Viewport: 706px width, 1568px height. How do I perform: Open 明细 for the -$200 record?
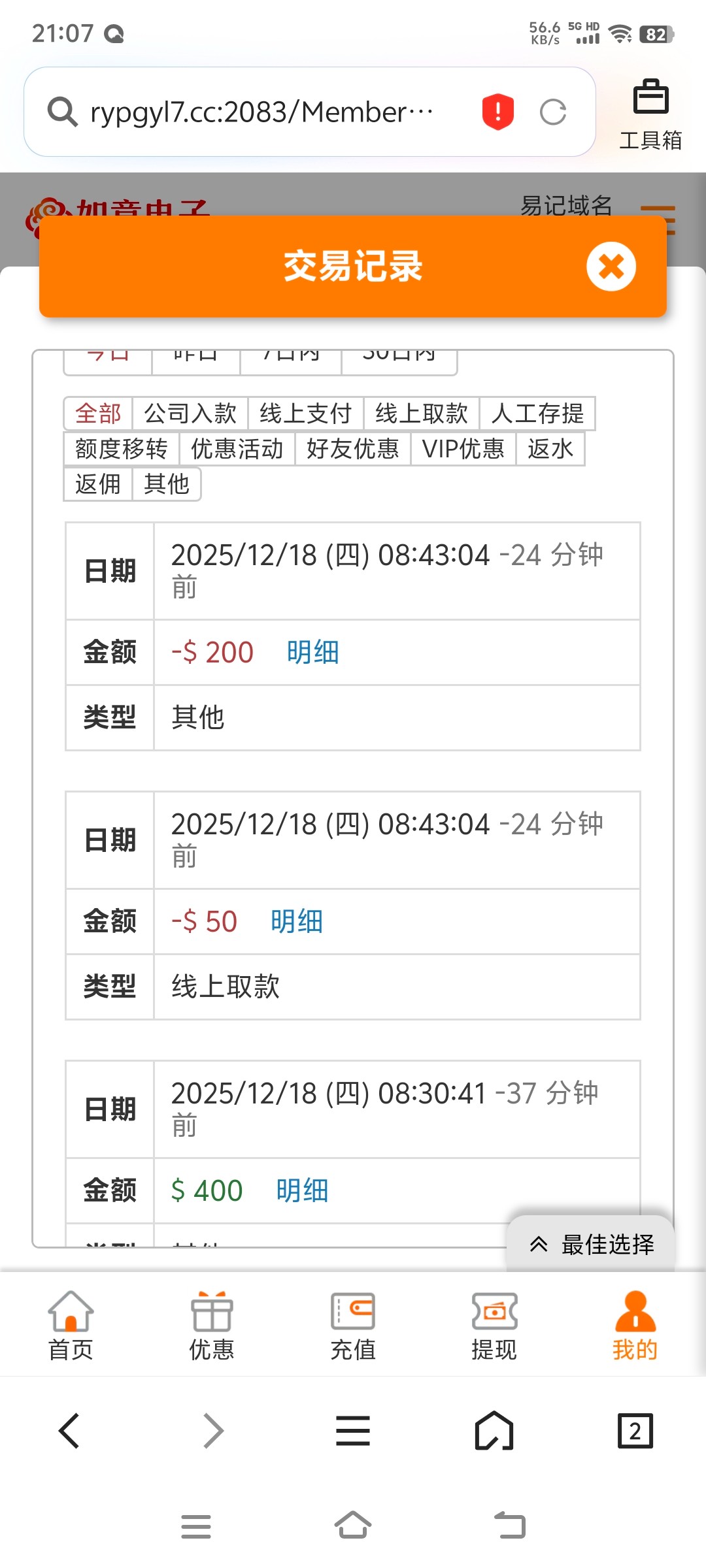pyautogui.click(x=312, y=653)
